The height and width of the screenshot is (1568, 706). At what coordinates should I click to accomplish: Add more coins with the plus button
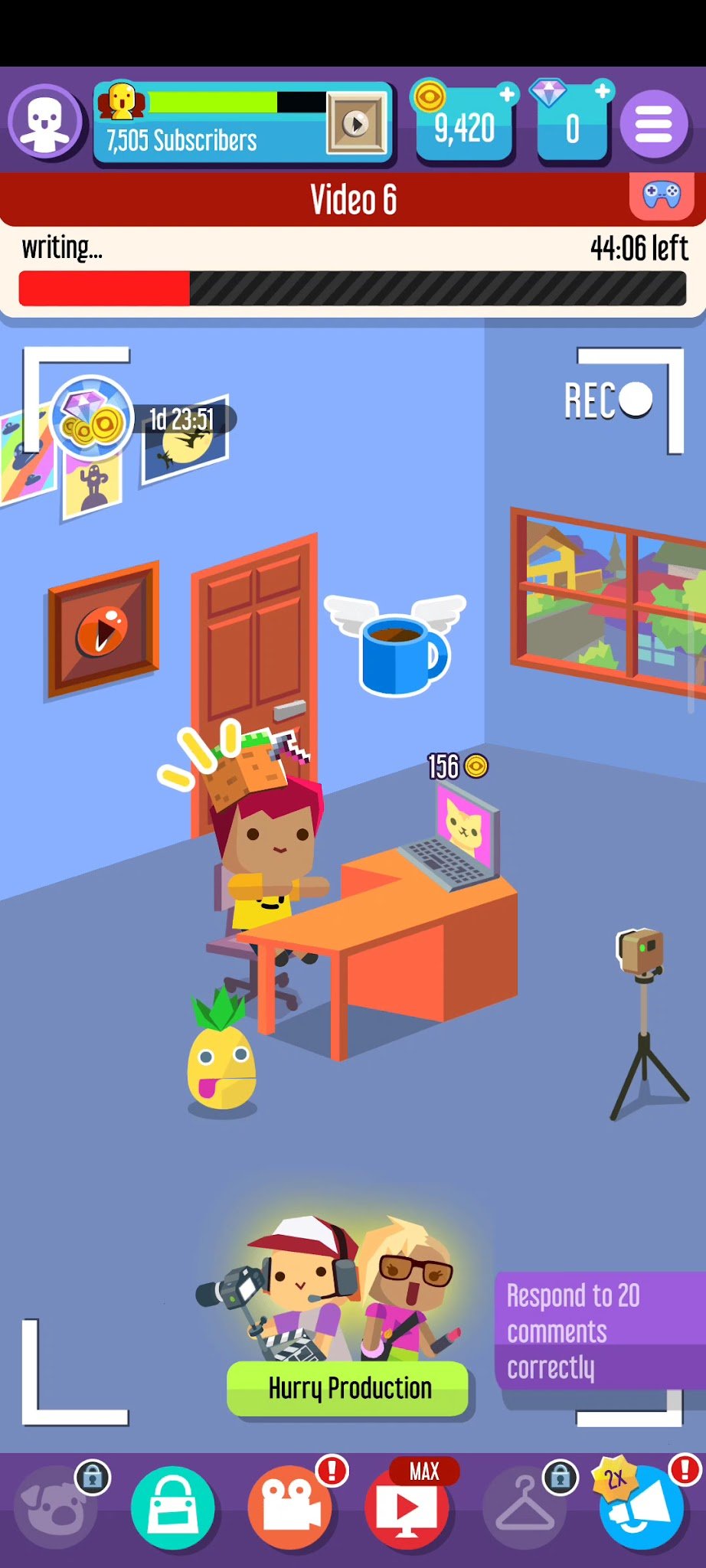coord(506,95)
